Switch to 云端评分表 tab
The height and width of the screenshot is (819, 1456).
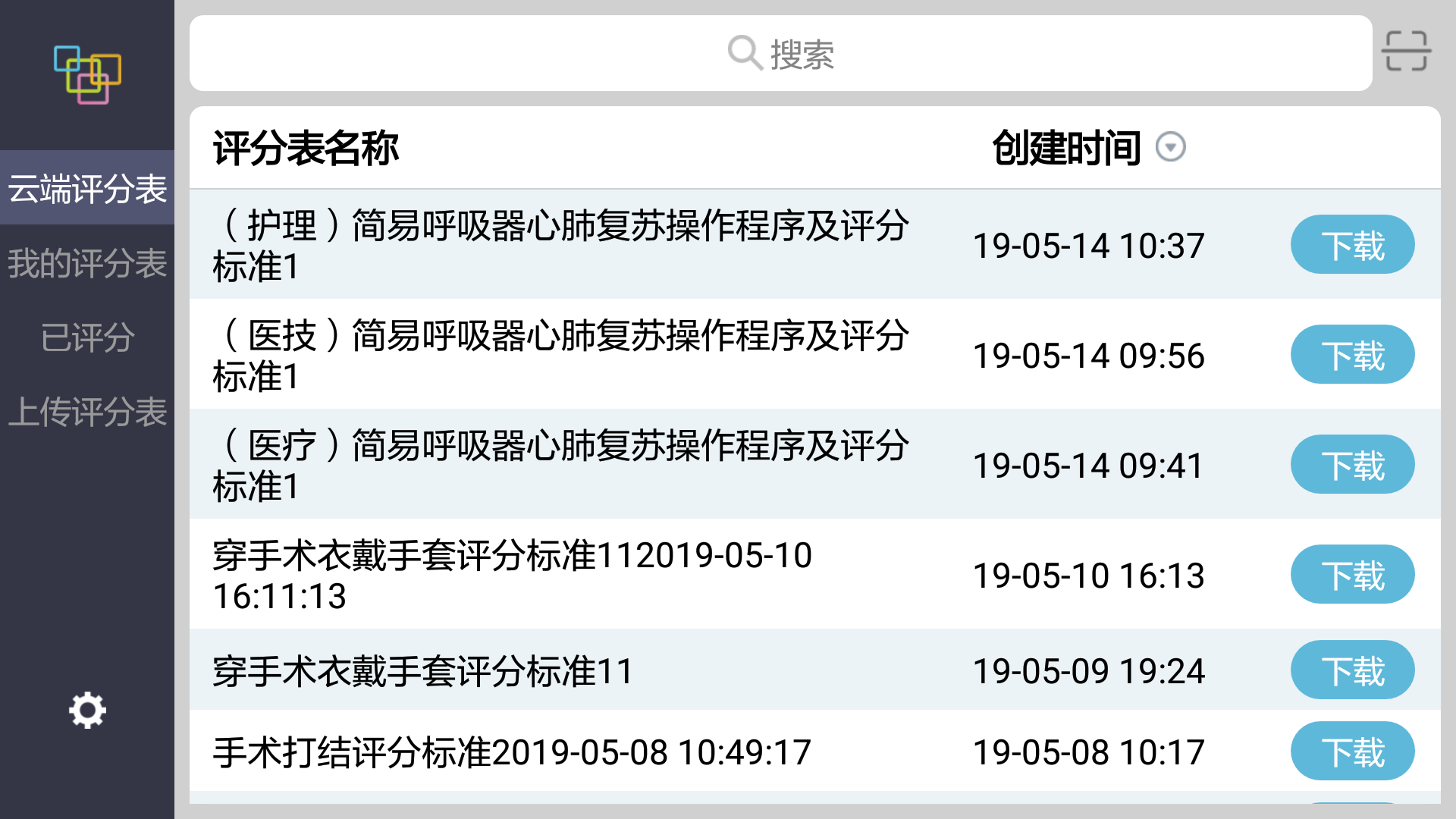click(x=87, y=188)
